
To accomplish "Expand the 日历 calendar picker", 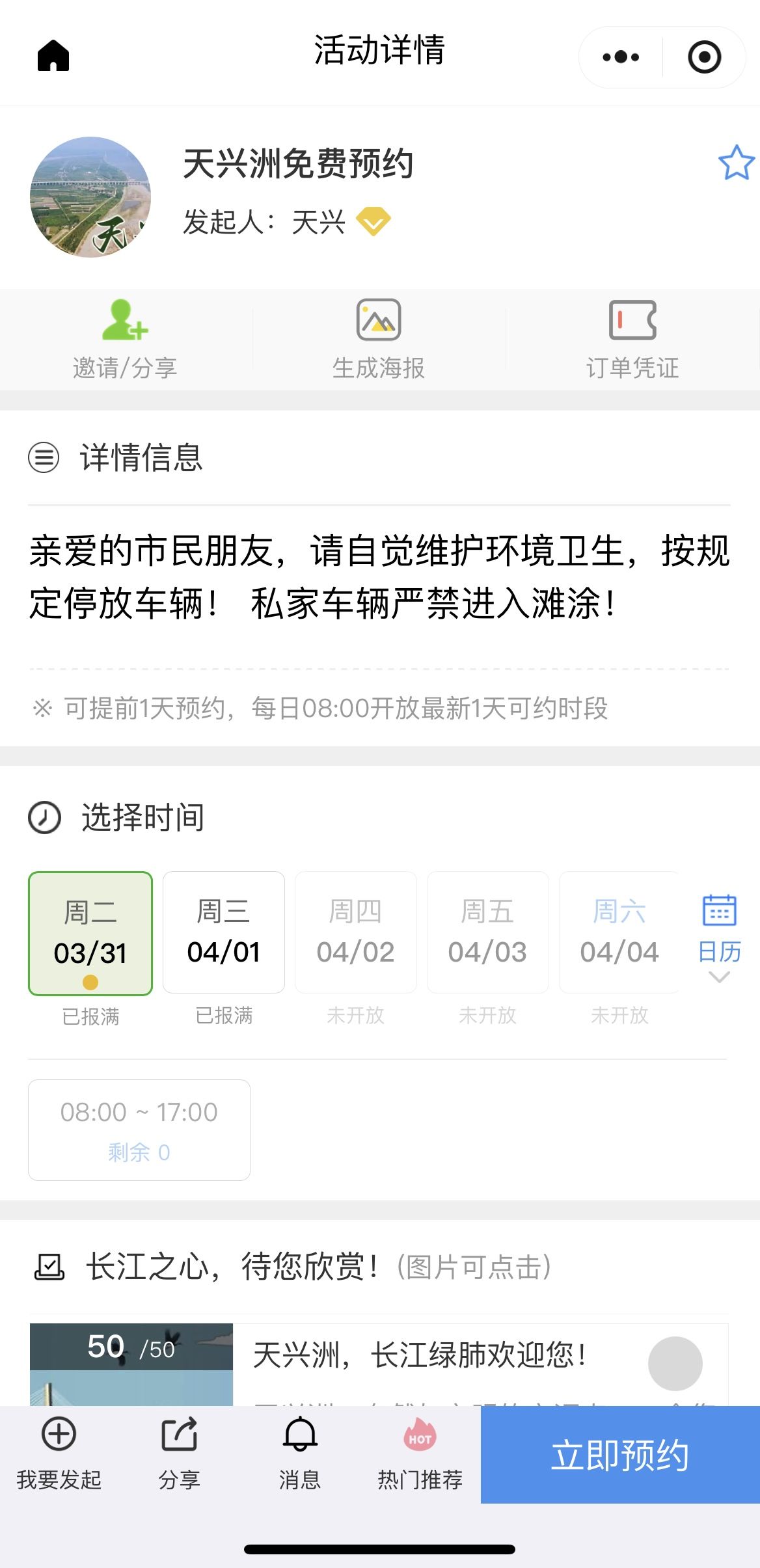I will click(x=719, y=937).
